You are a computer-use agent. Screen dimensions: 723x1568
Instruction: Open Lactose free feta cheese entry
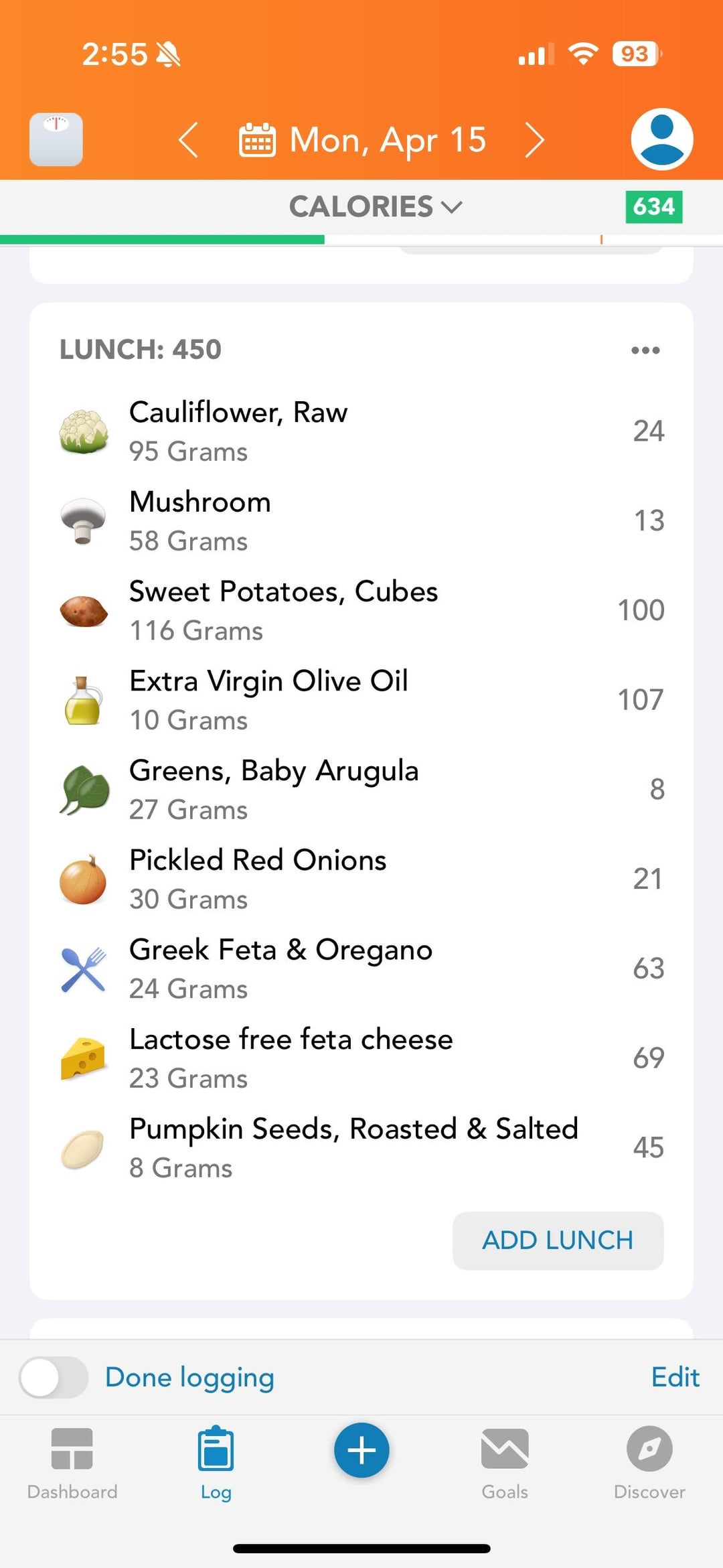tap(361, 1058)
